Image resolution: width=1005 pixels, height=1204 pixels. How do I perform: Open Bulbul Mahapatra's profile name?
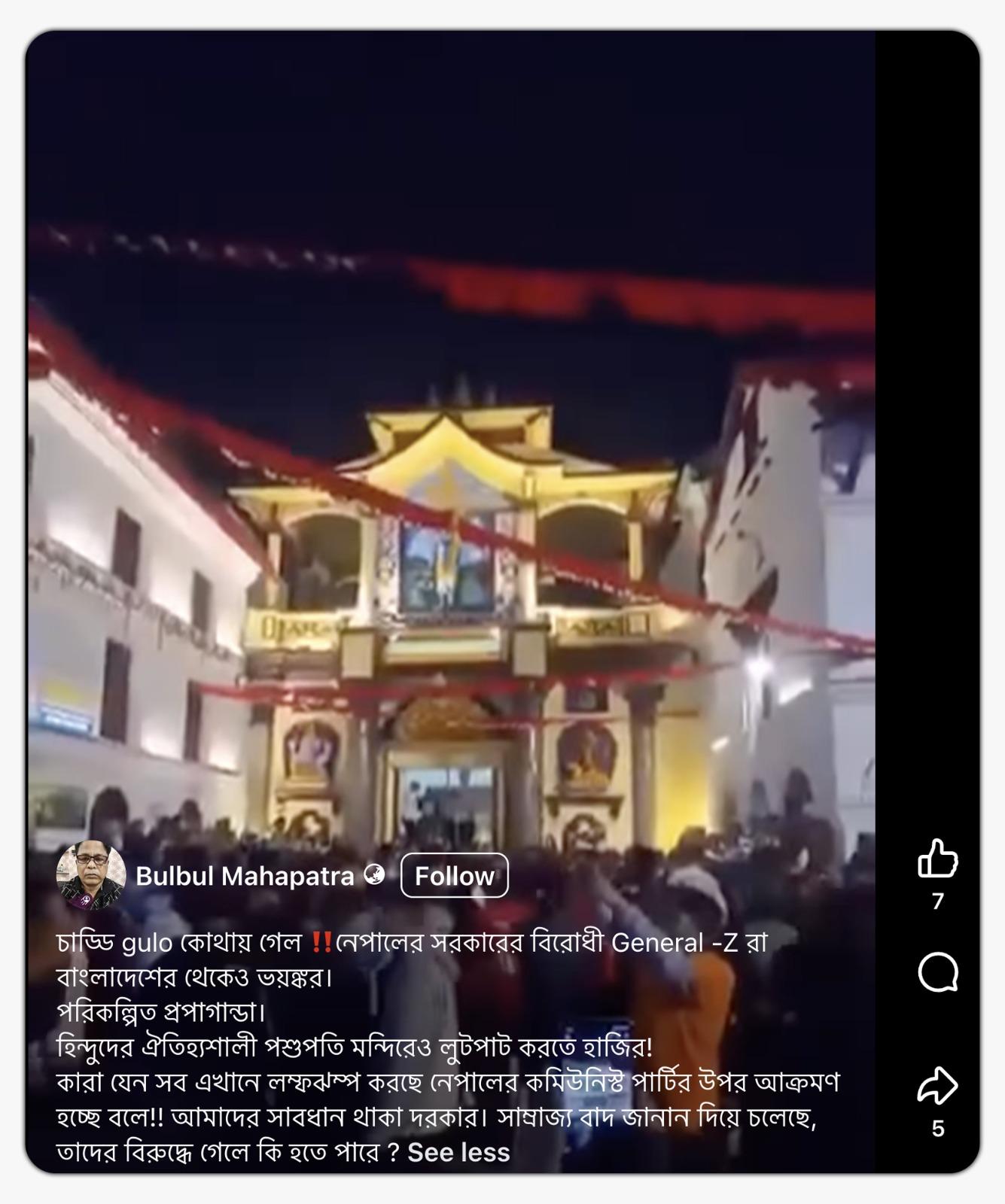coord(245,876)
